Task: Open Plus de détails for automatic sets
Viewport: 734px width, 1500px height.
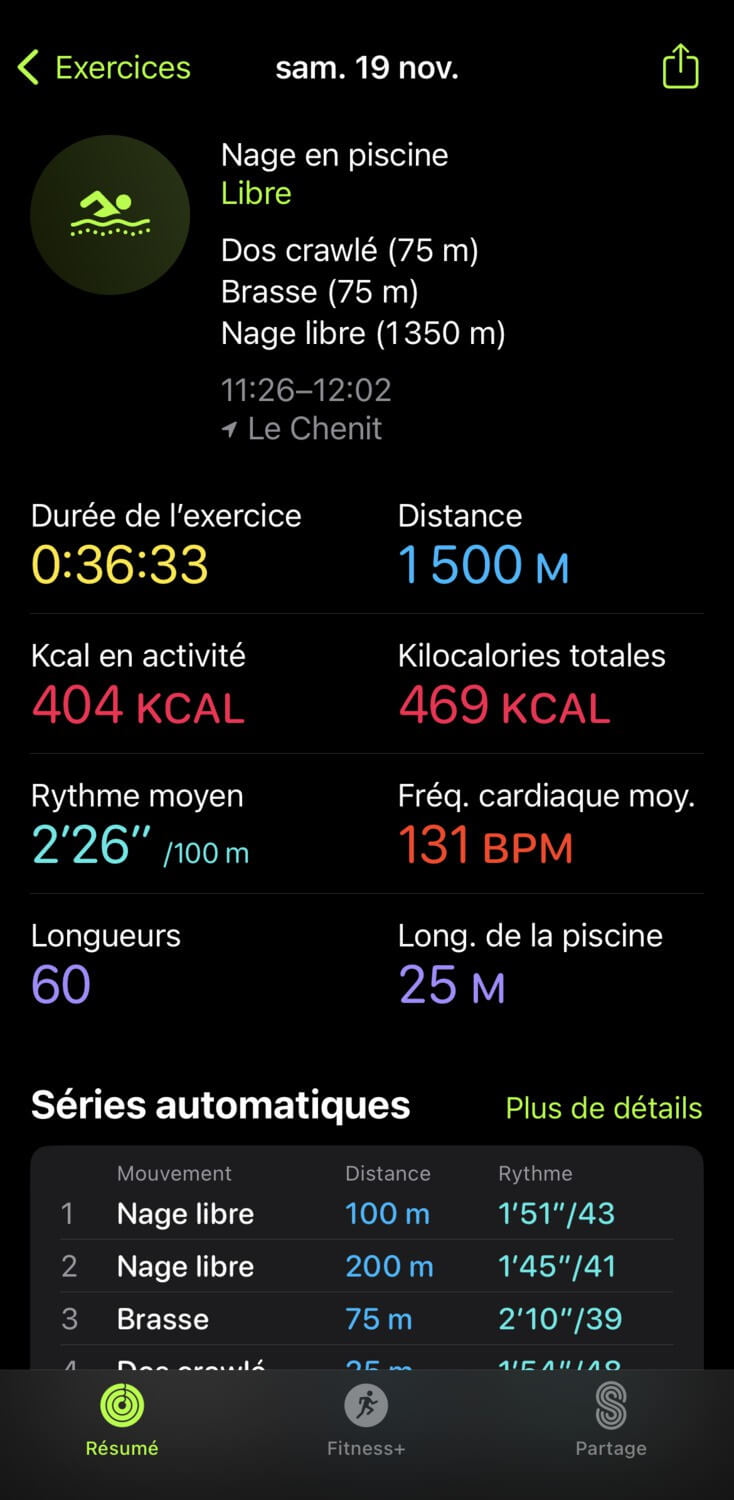Action: tap(604, 1108)
